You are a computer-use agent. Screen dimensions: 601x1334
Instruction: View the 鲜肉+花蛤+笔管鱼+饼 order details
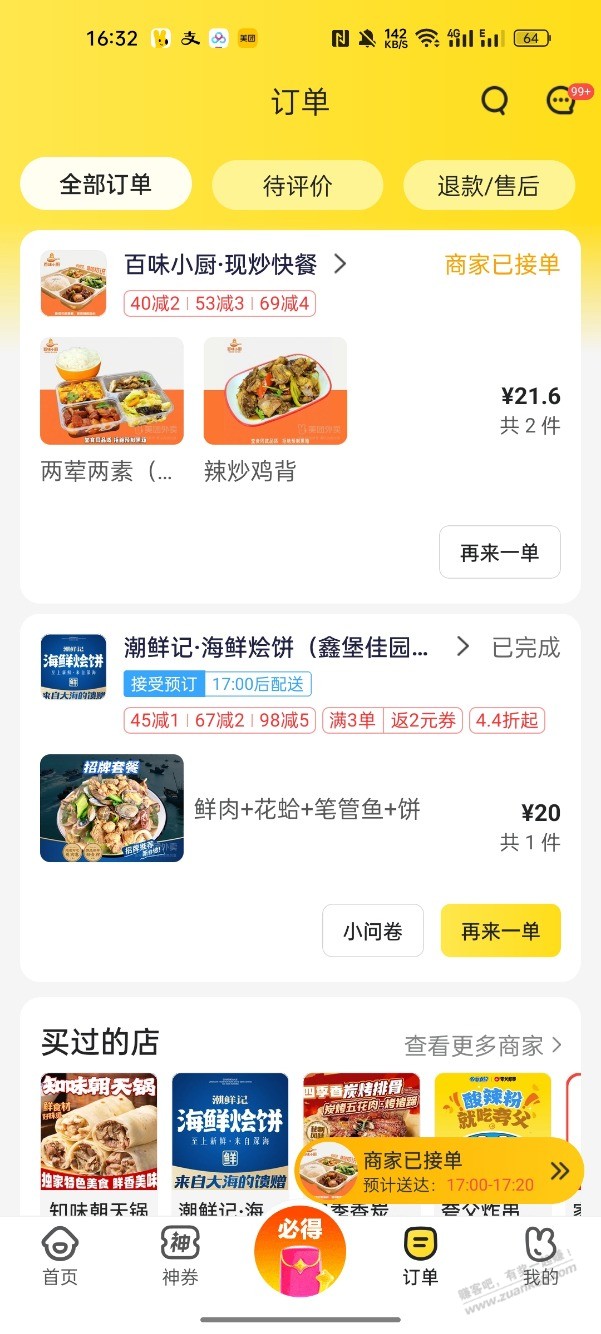click(307, 809)
